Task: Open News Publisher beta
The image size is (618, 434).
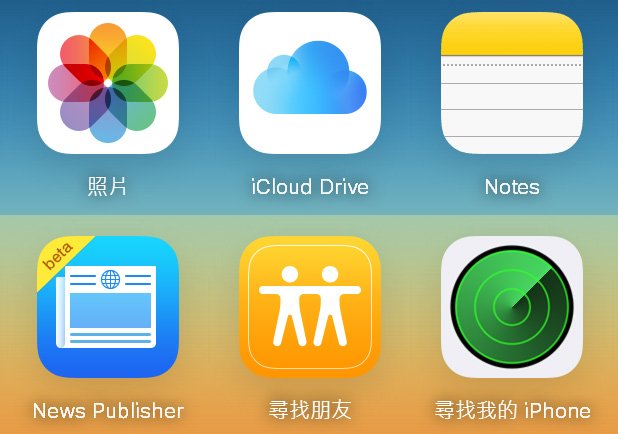Action: point(108,307)
